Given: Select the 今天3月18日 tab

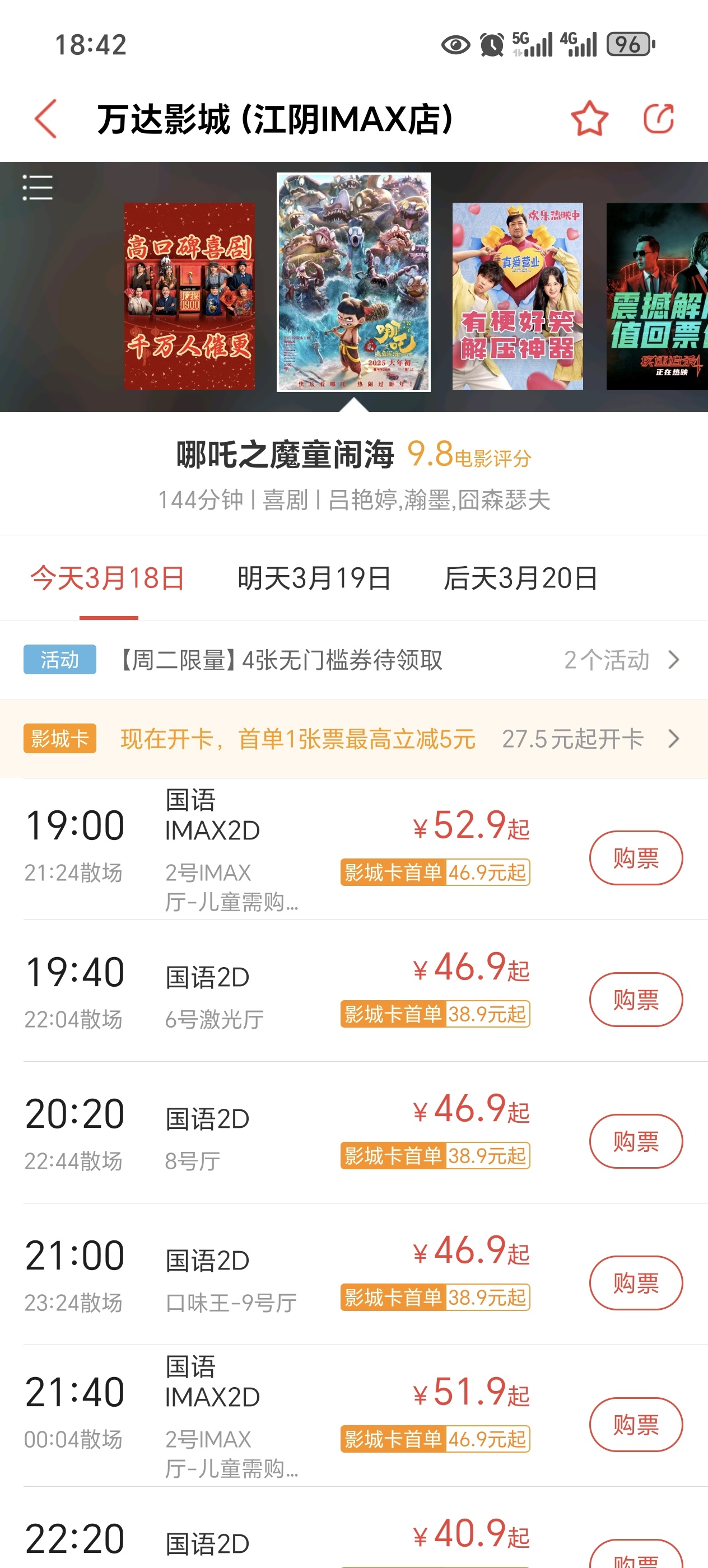Looking at the screenshot, I should 108,578.
